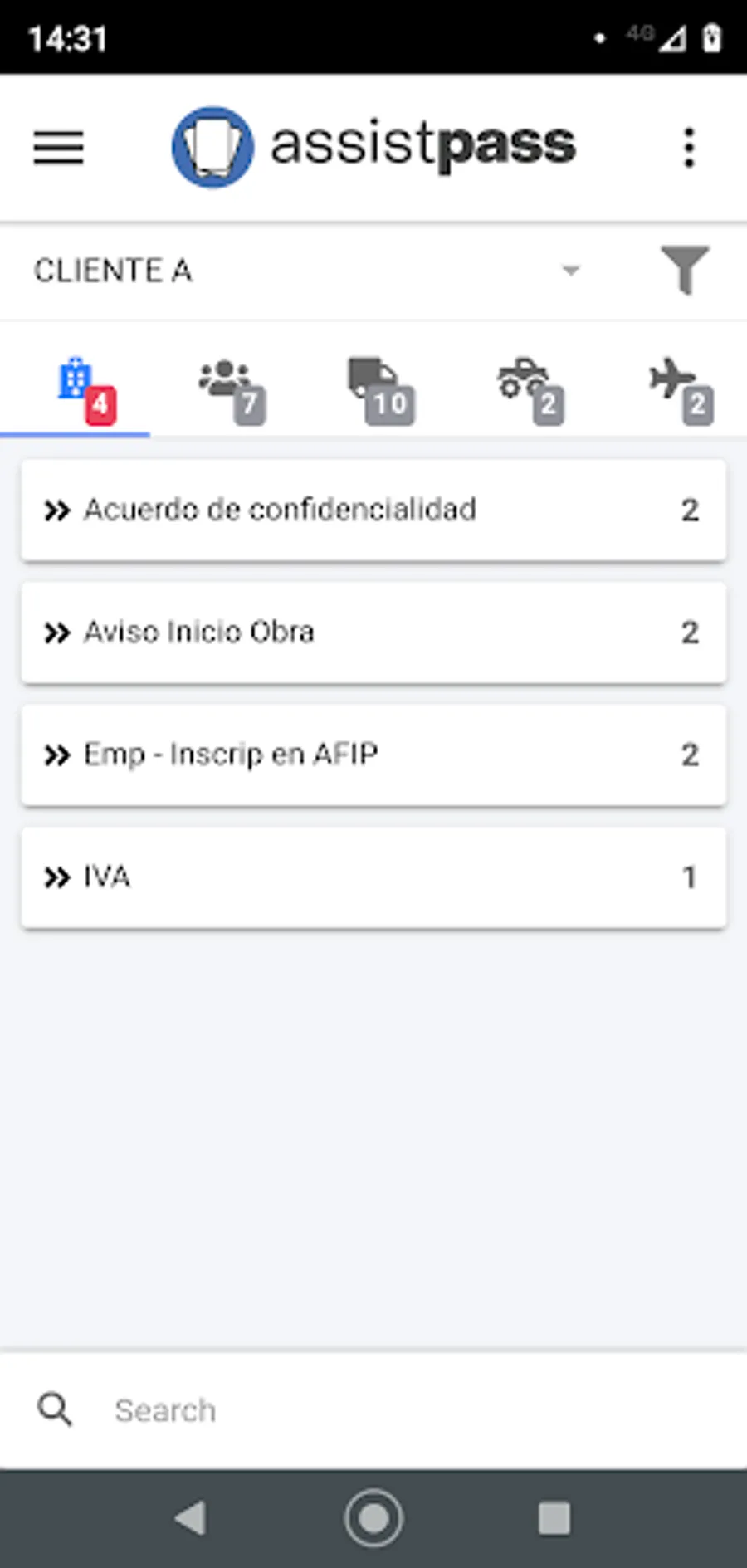
Task: Tap the Search field
Action: point(373,1409)
